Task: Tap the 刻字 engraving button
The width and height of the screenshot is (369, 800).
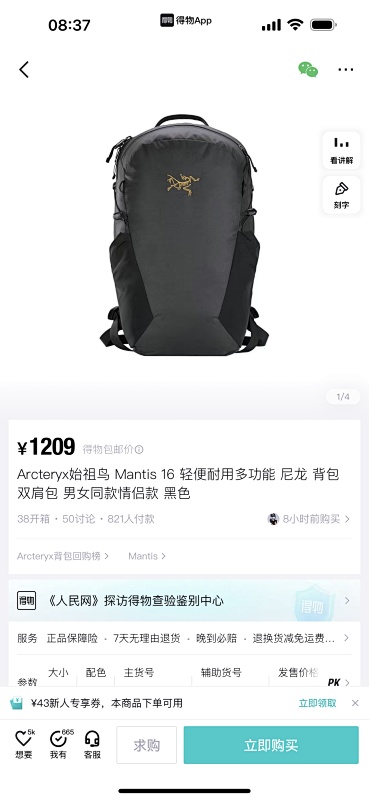Action: (341, 195)
